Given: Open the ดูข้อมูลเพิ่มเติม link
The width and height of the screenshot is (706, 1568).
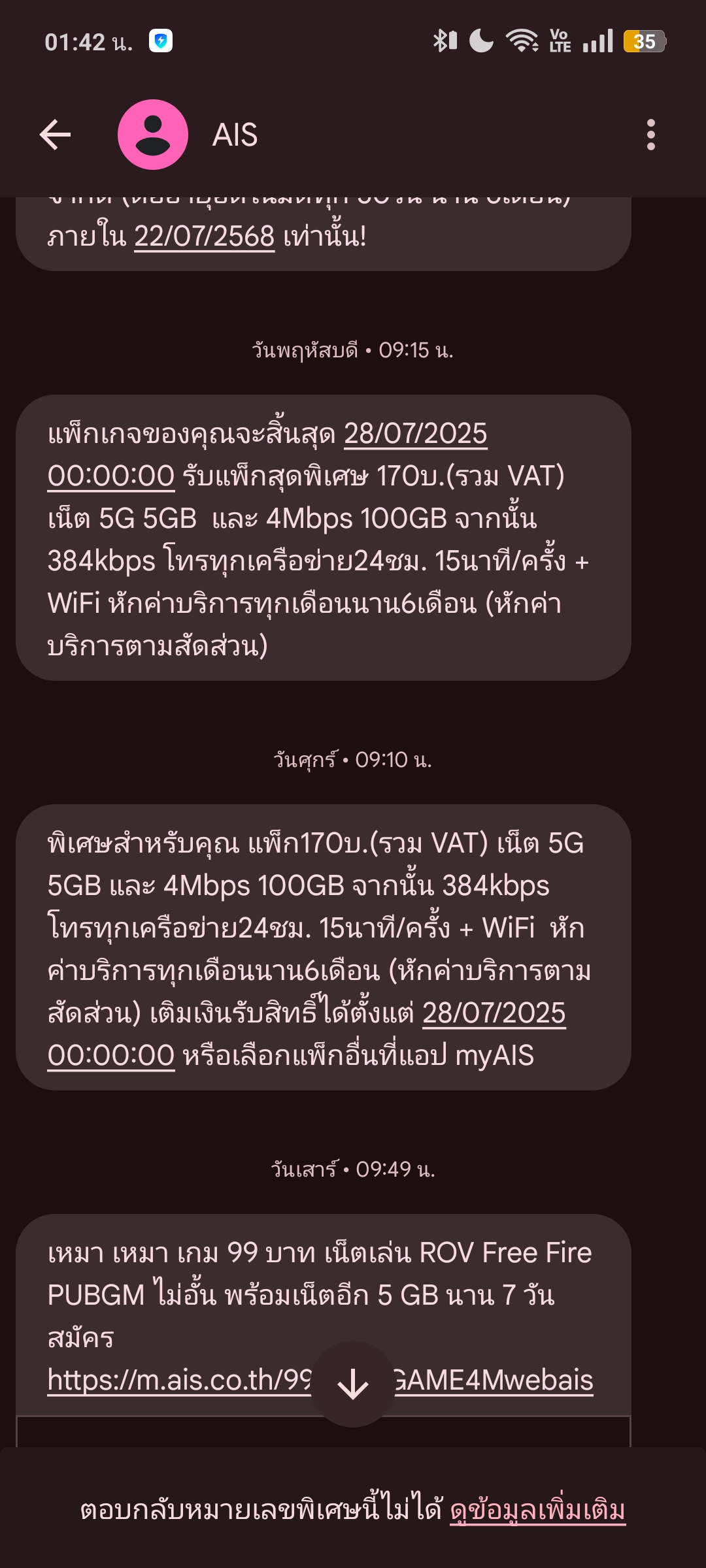Looking at the screenshot, I should [537, 1510].
